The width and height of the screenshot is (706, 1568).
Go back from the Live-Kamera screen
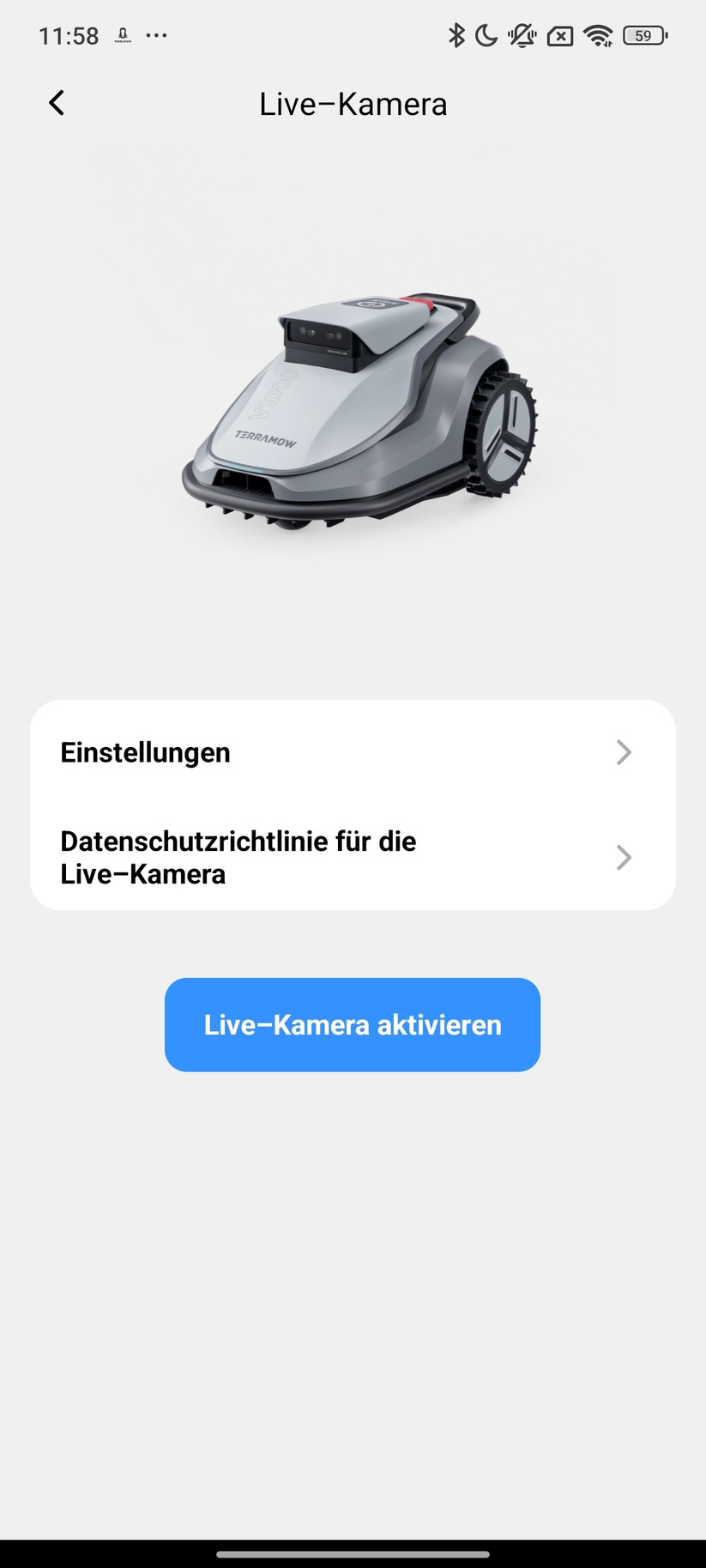57,103
